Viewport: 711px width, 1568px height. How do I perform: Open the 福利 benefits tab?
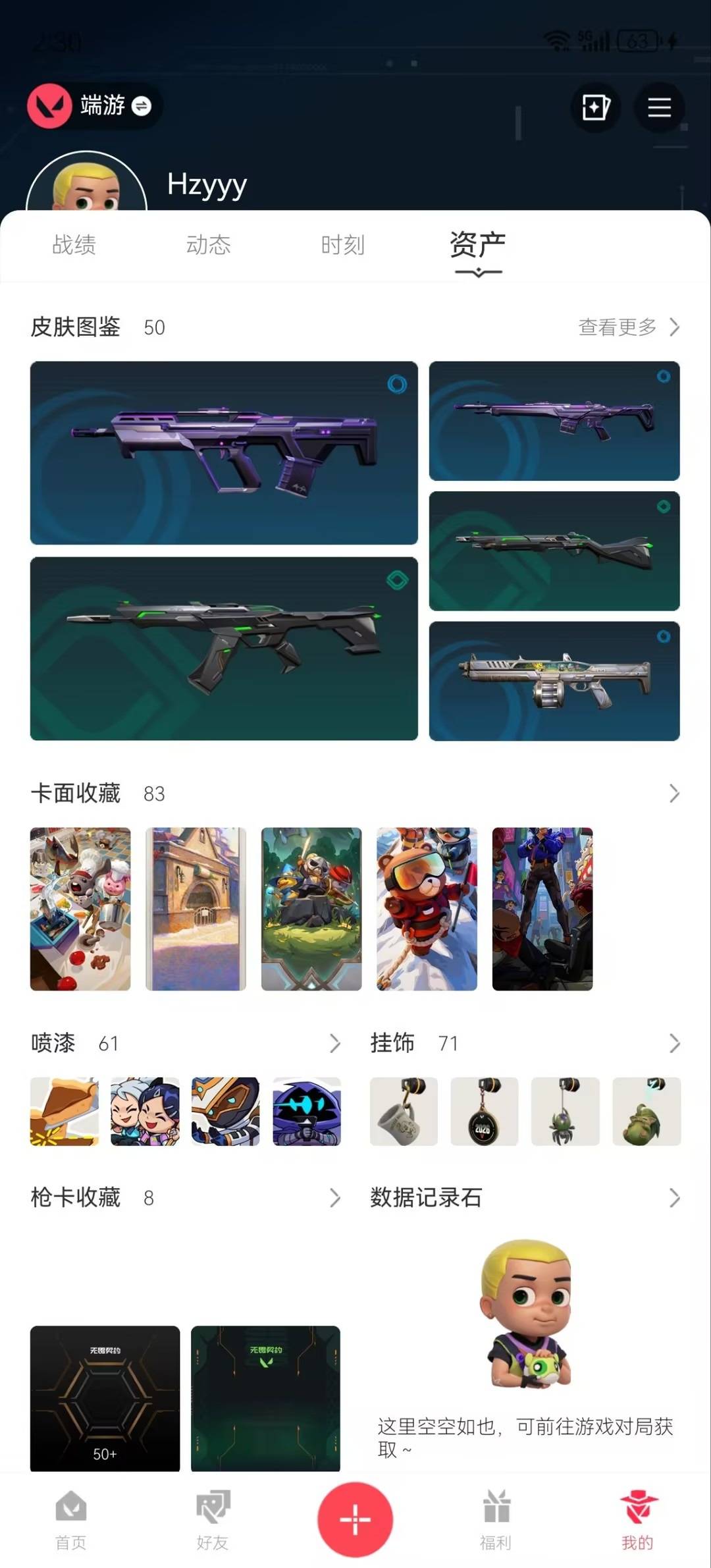point(496,1520)
